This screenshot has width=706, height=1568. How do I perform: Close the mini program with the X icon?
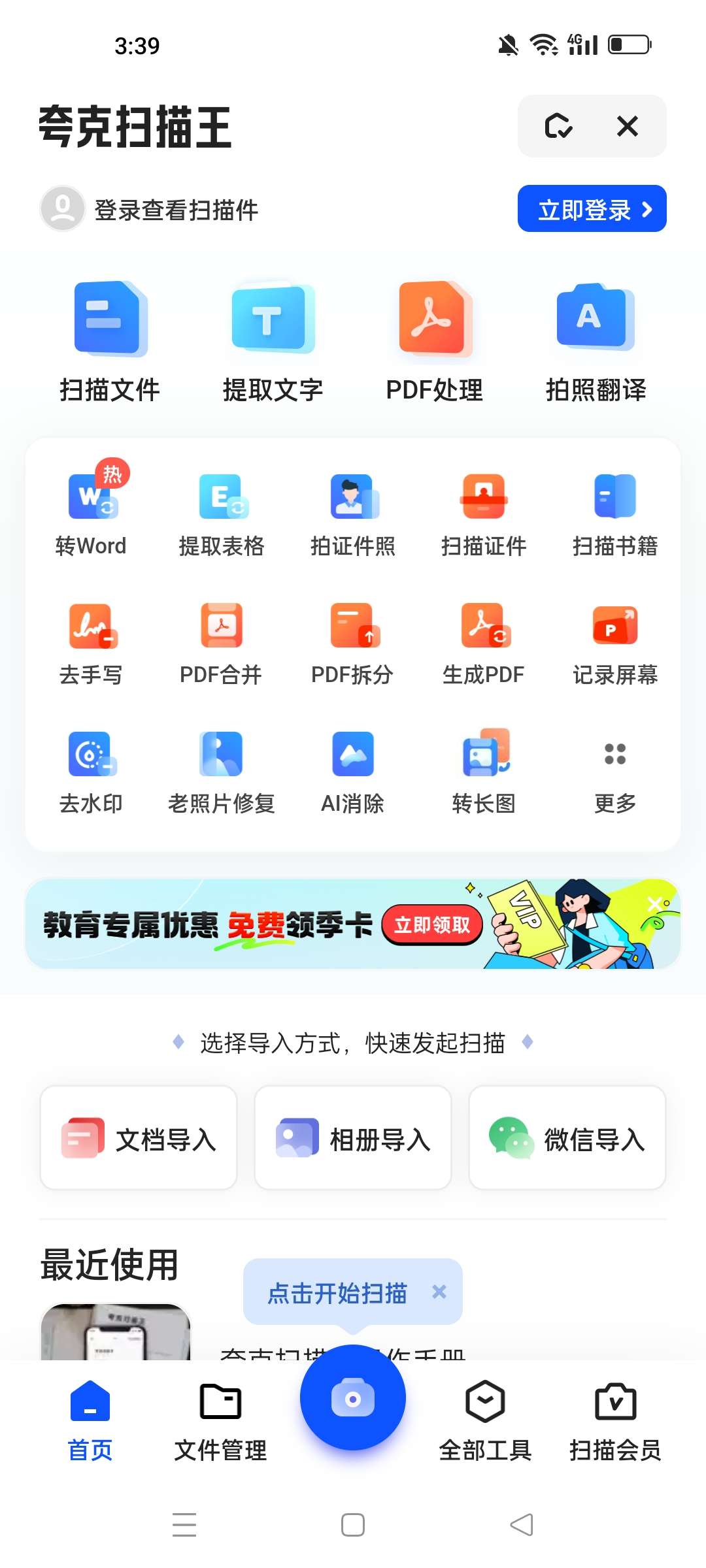coord(627,126)
